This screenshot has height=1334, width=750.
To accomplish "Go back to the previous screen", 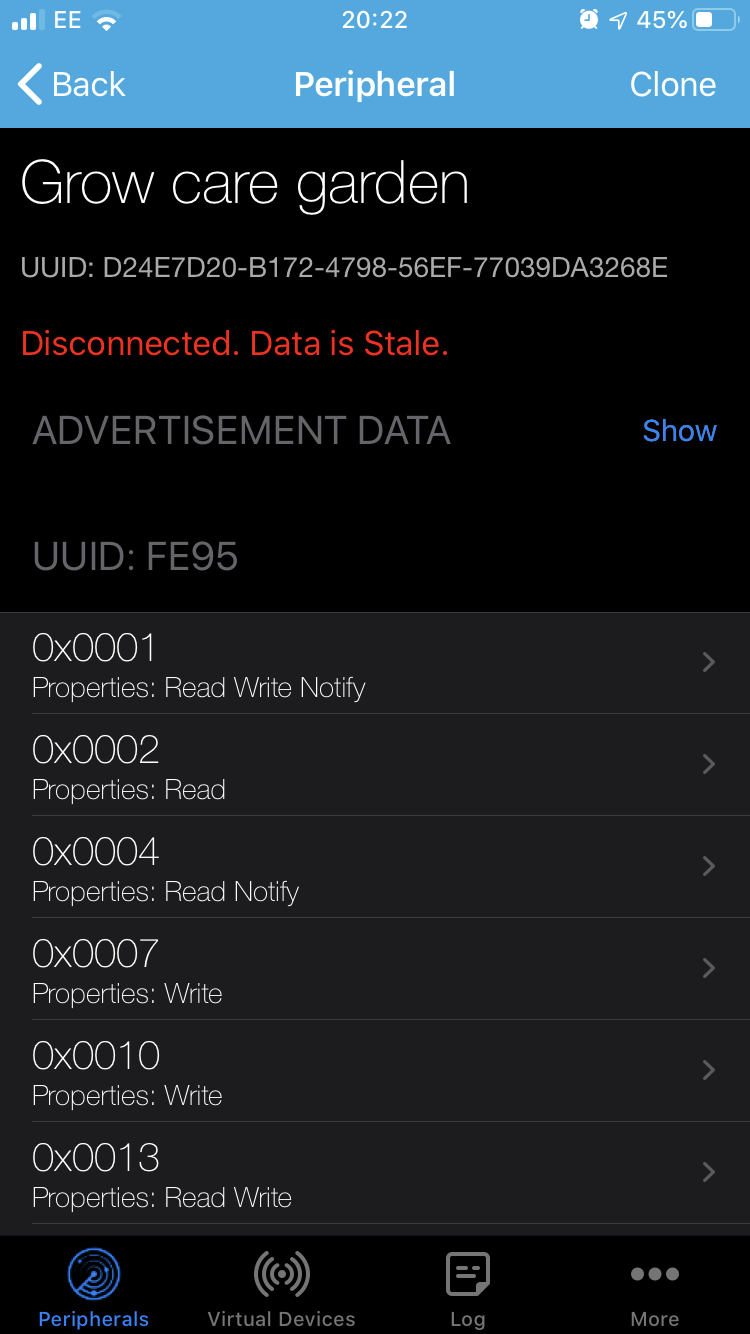I will point(72,85).
